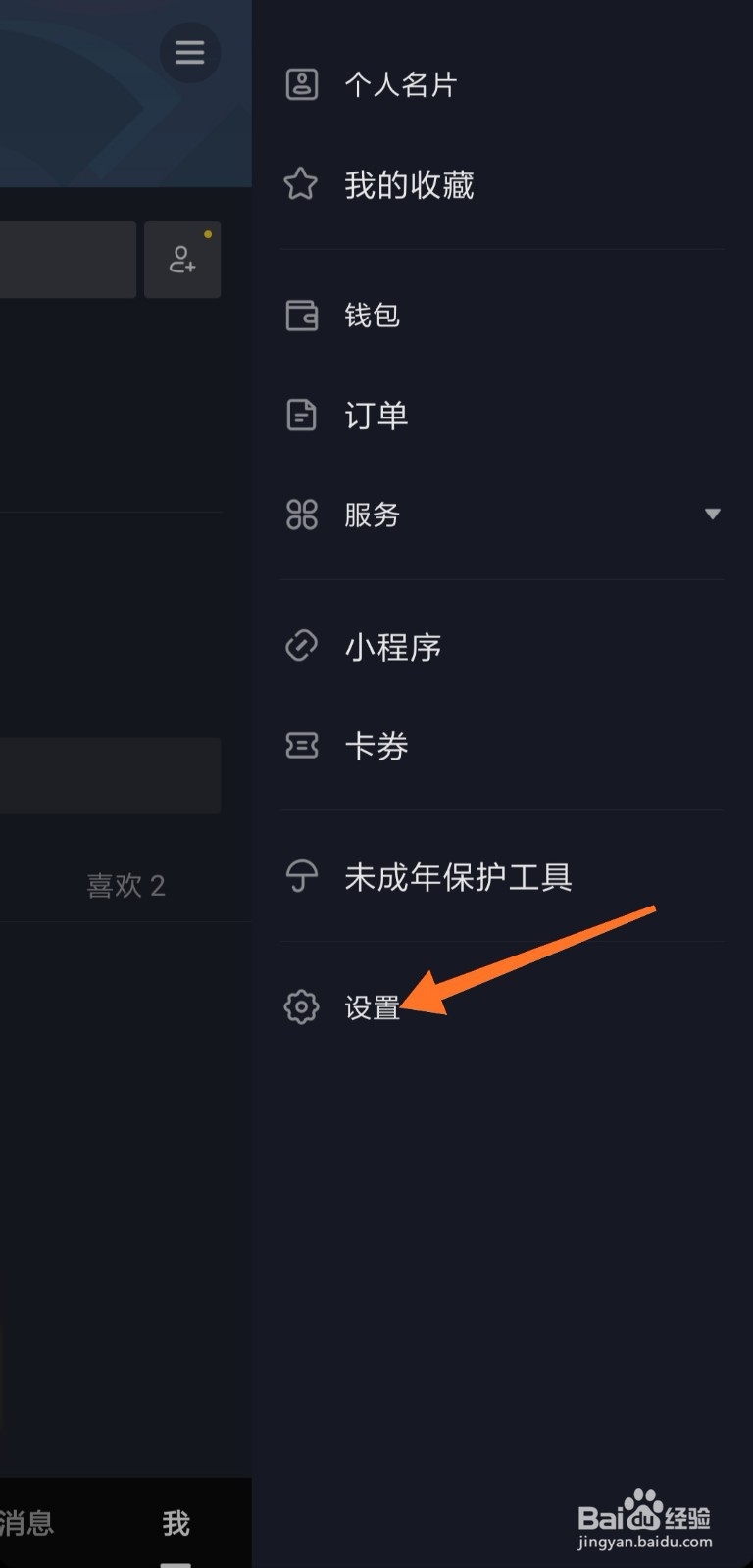Screen dimensions: 753x1568
Task: Tap the Baidu 经验 paw logo
Action: pos(644,1513)
